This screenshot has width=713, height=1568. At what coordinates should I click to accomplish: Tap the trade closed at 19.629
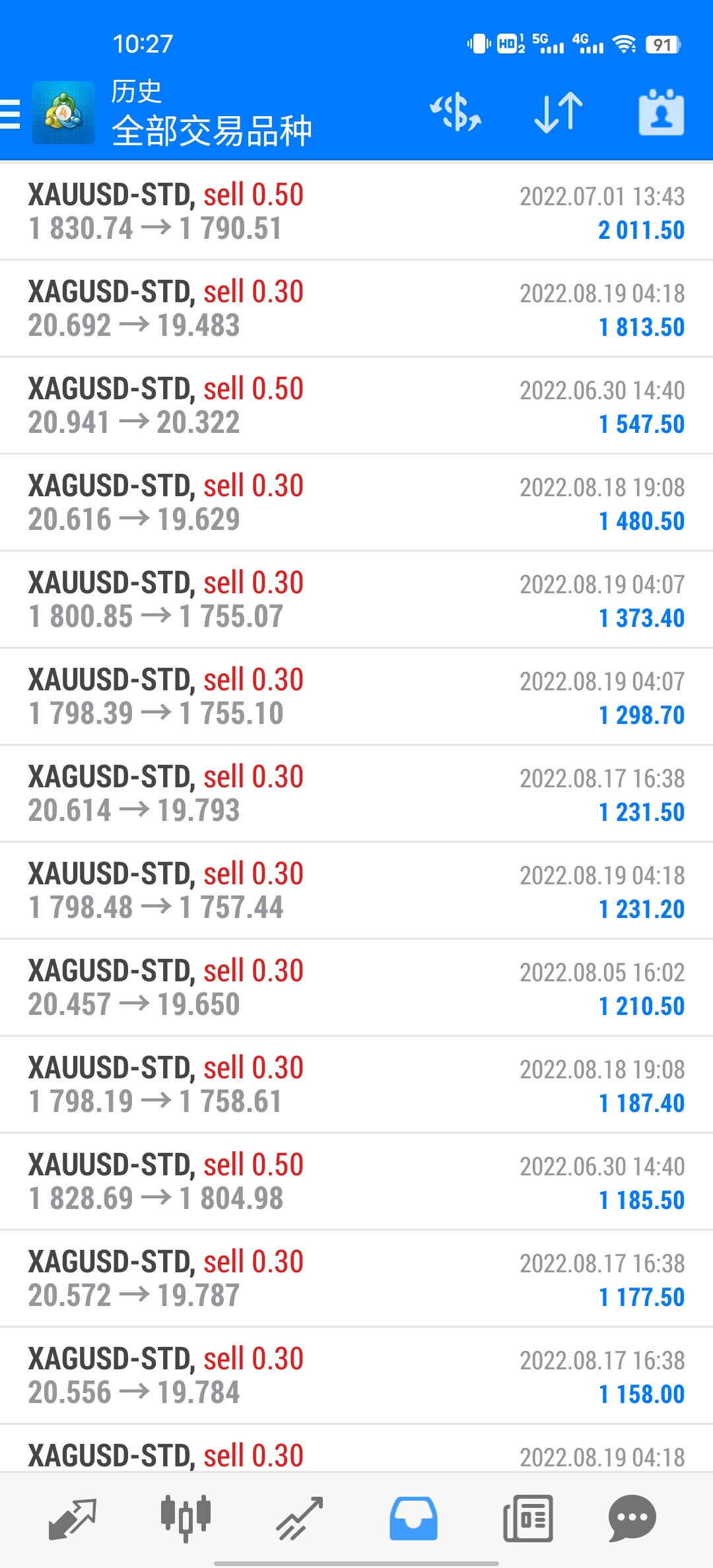pos(356,502)
